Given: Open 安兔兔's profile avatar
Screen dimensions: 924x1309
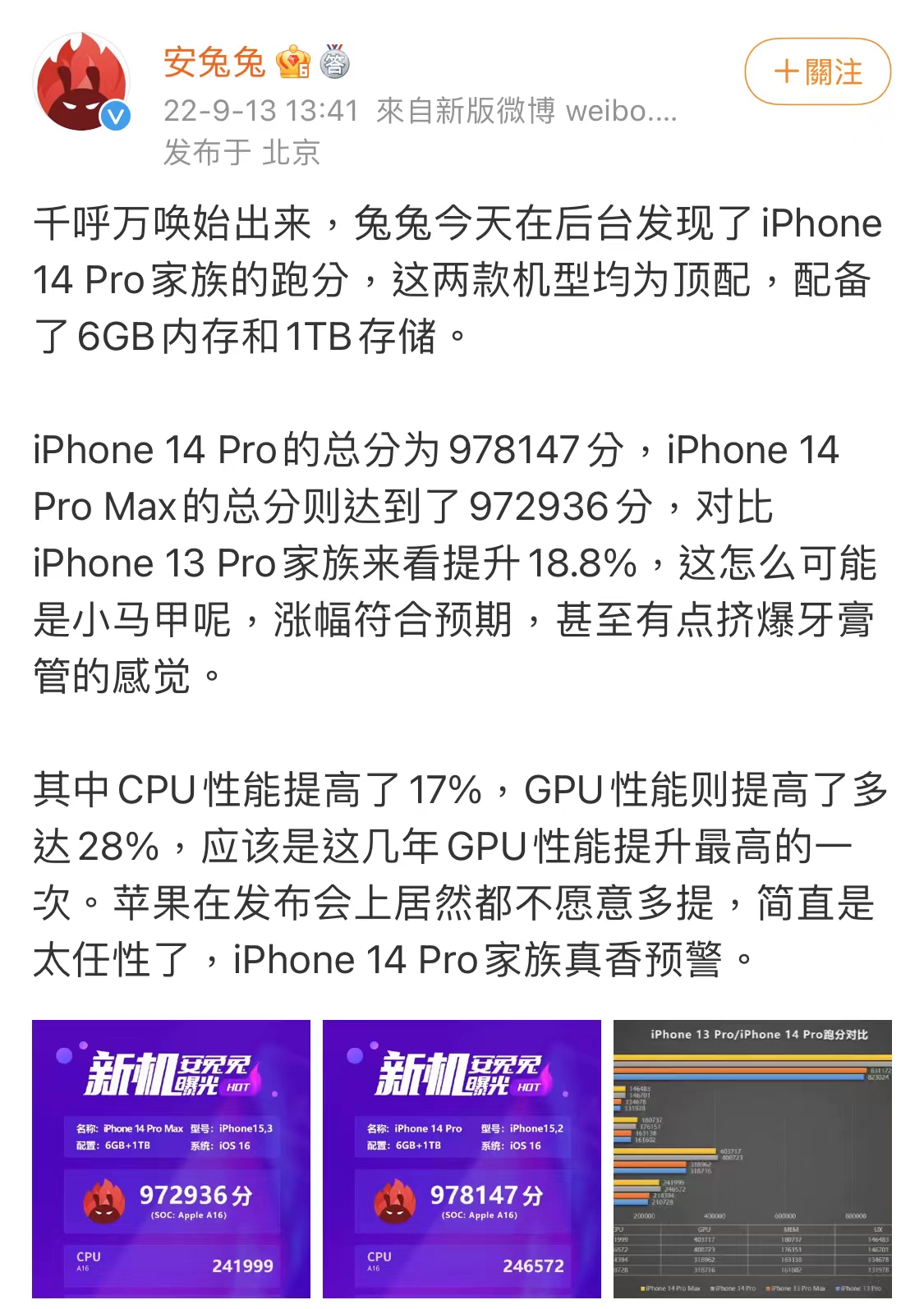Looking at the screenshot, I should pos(81,82).
